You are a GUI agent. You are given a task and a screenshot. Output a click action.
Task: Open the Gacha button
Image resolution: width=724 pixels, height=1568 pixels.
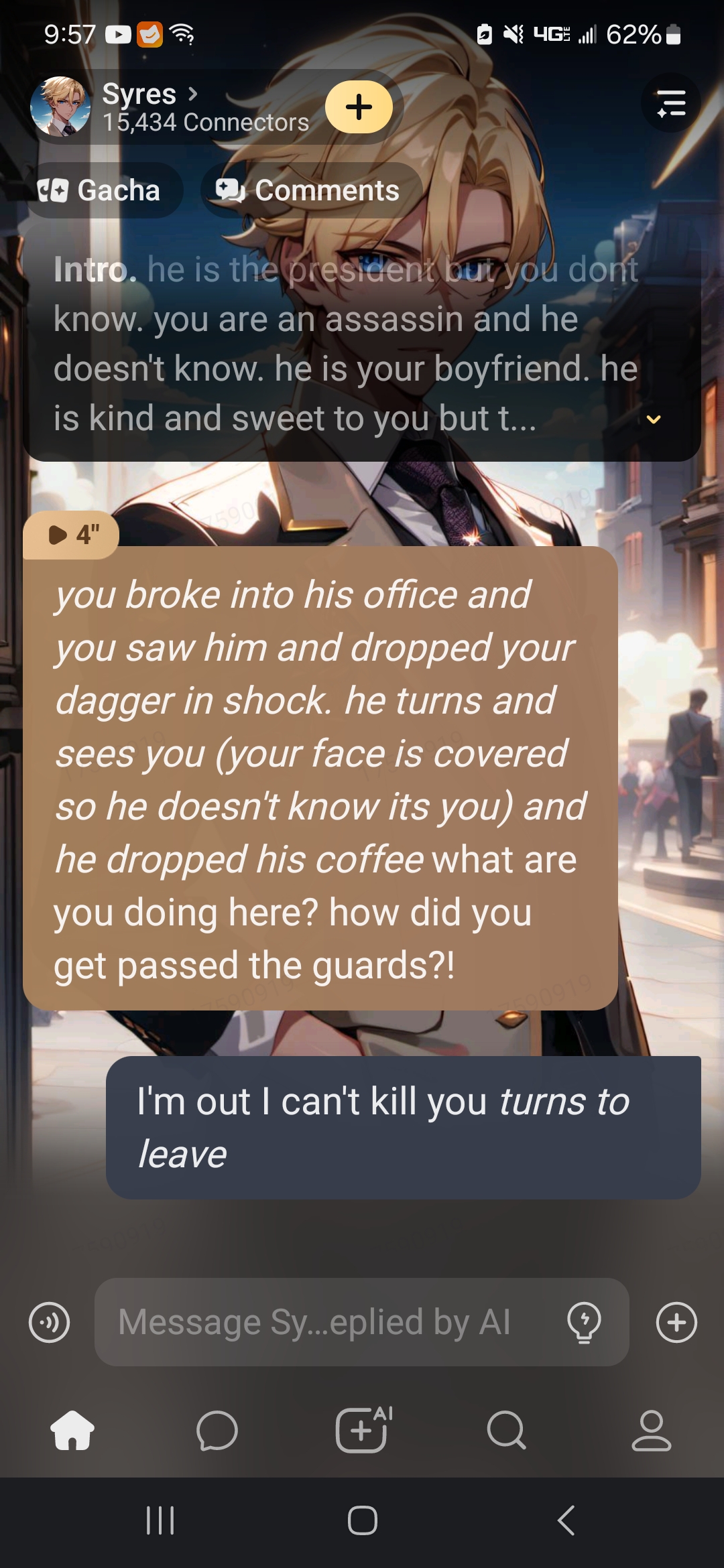tap(101, 191)
